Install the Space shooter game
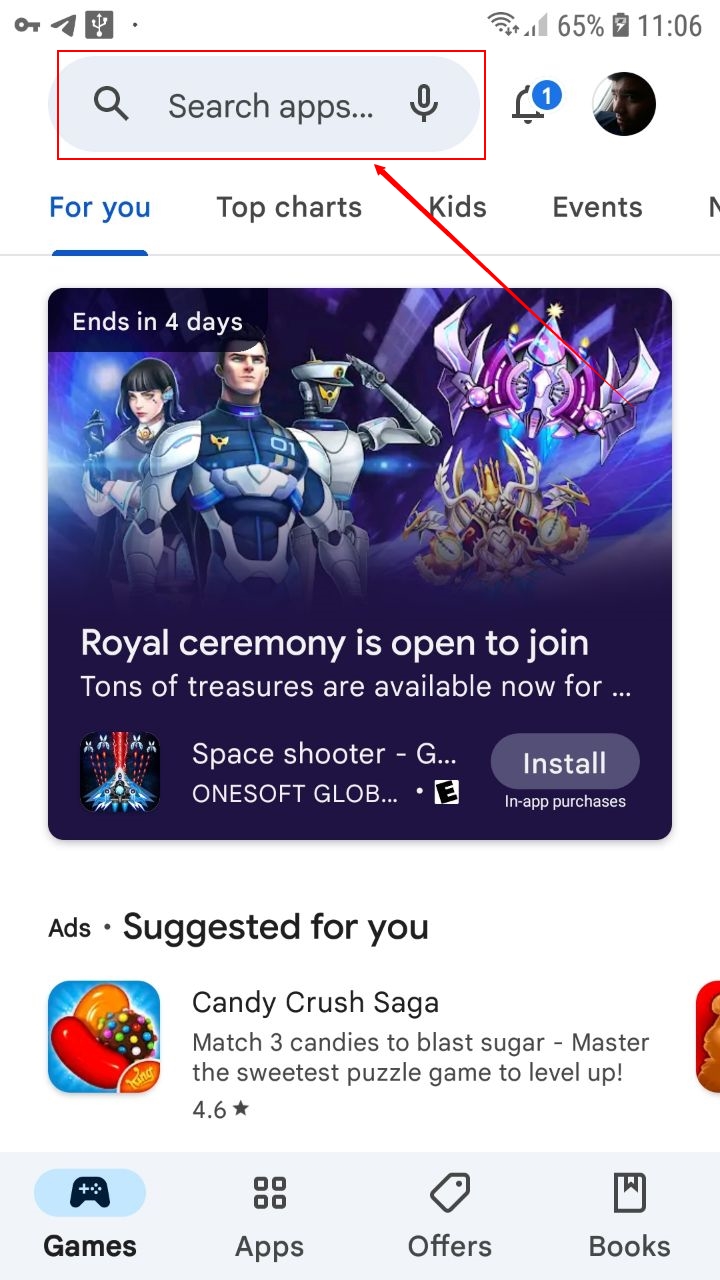Viewport: 720px width, 1280px height. point(565,763)
